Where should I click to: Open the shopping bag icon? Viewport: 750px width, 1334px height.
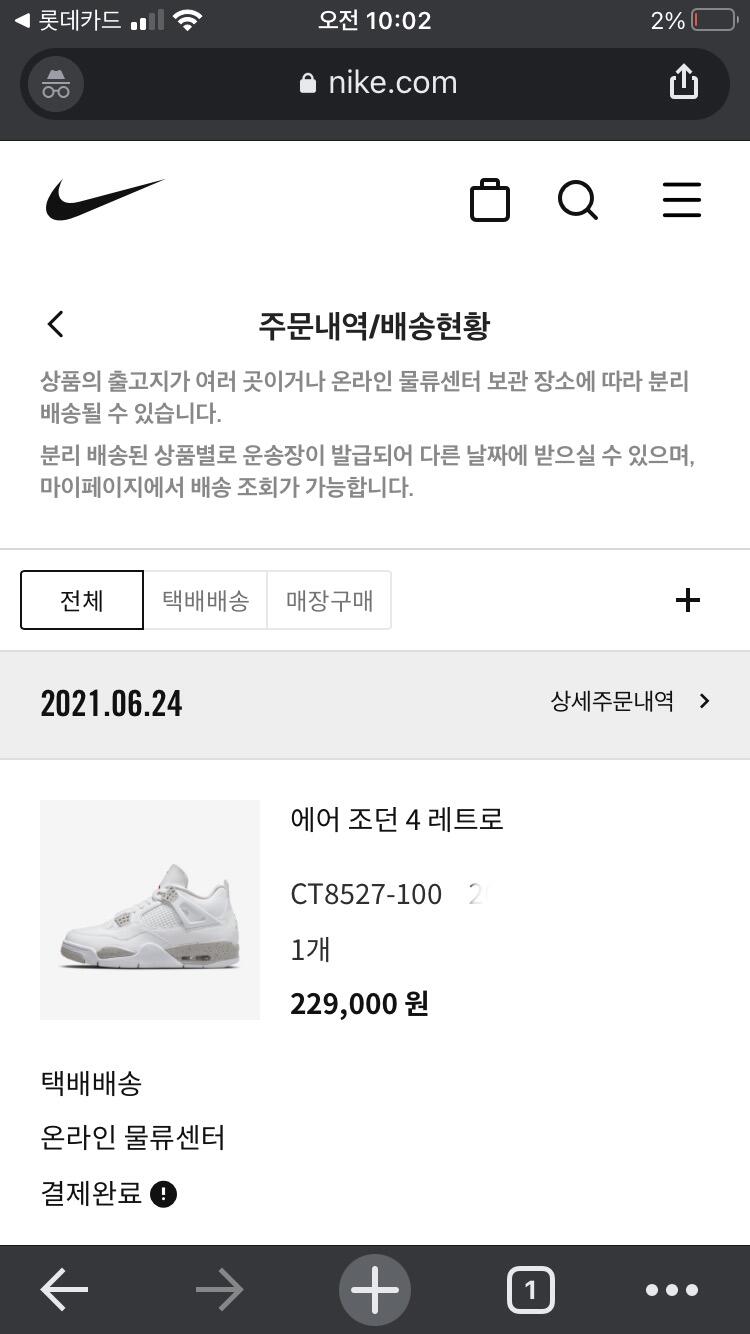(x=489, y=200)
